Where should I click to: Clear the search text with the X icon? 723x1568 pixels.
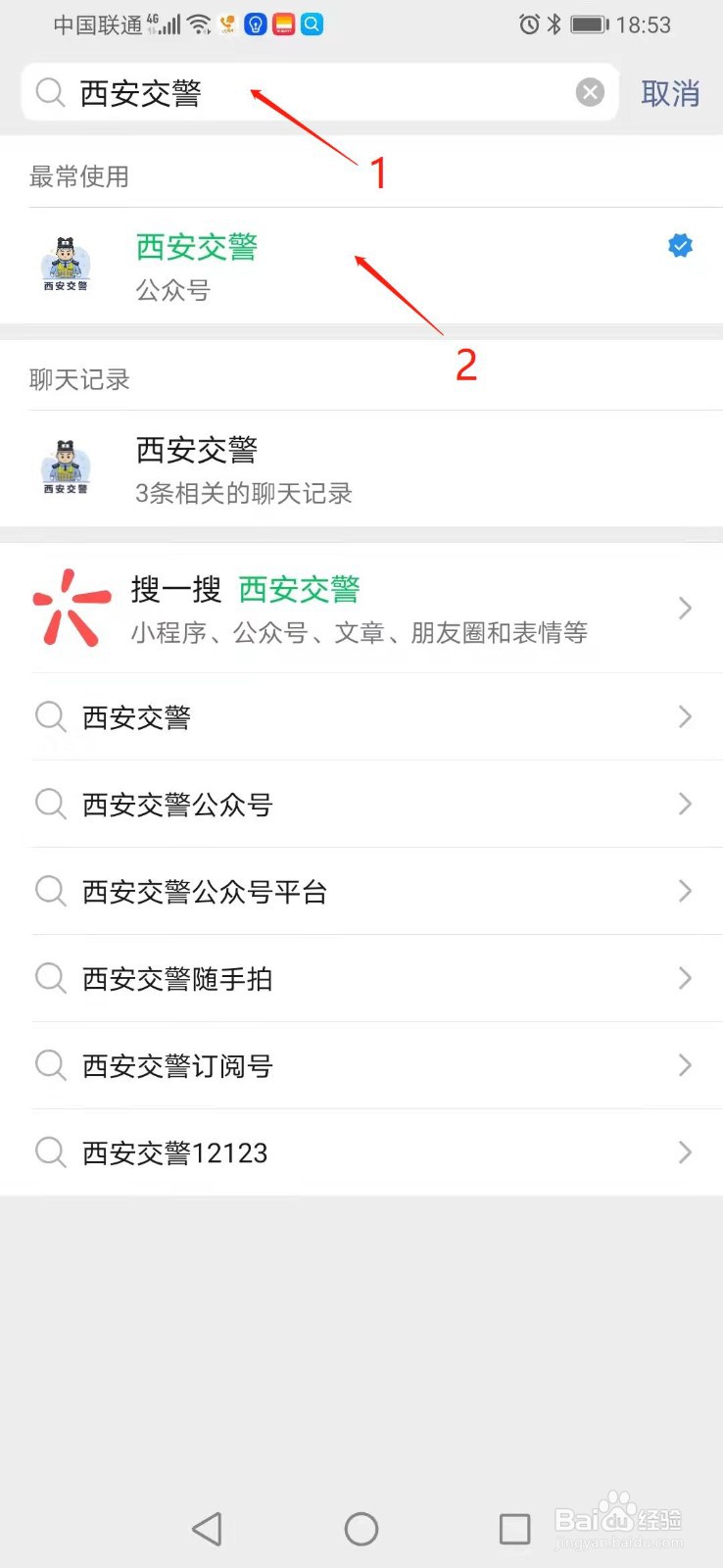tap(590, 93)
